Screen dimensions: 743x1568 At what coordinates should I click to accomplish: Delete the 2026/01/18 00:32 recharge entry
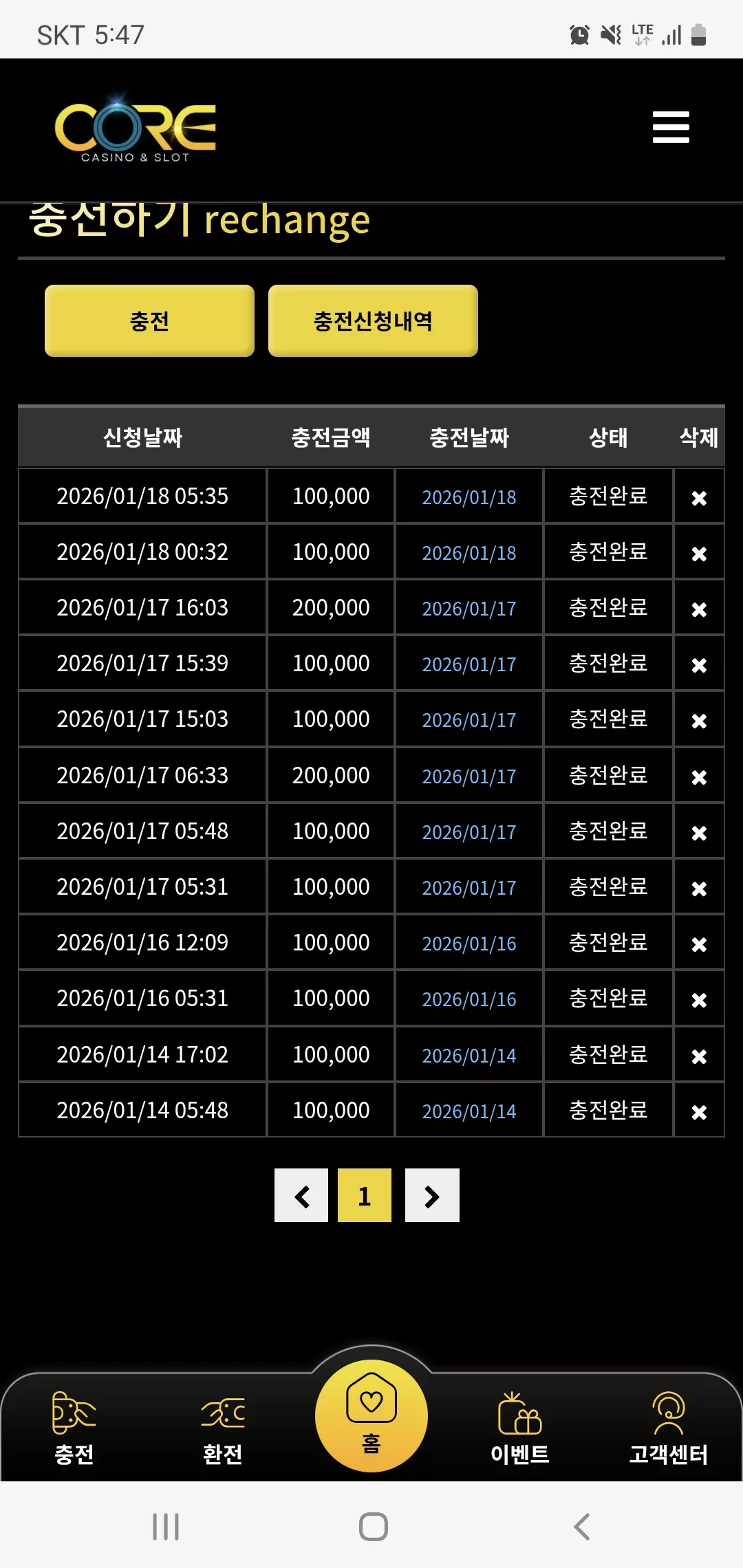(699, 554)
